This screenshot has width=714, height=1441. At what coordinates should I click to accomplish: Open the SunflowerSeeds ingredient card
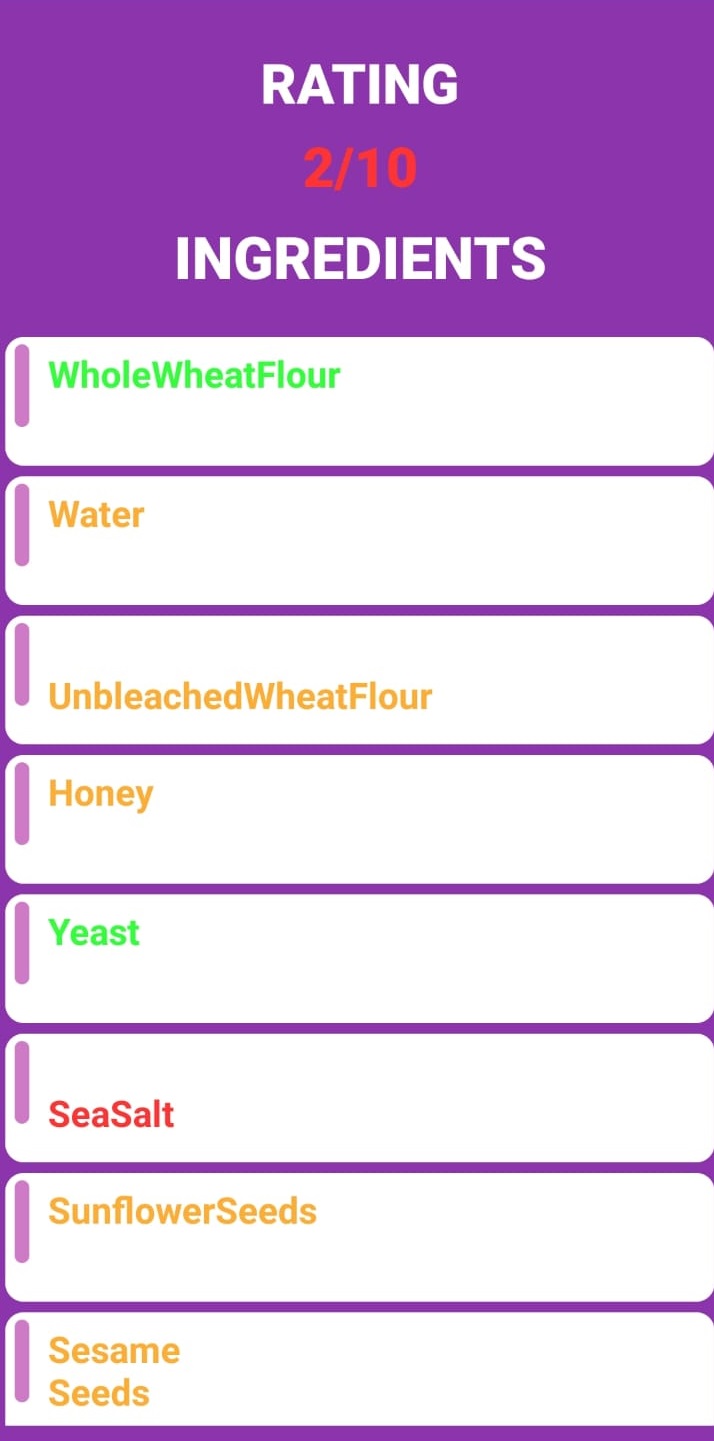pyautogui.click(x=360, y=1237)
